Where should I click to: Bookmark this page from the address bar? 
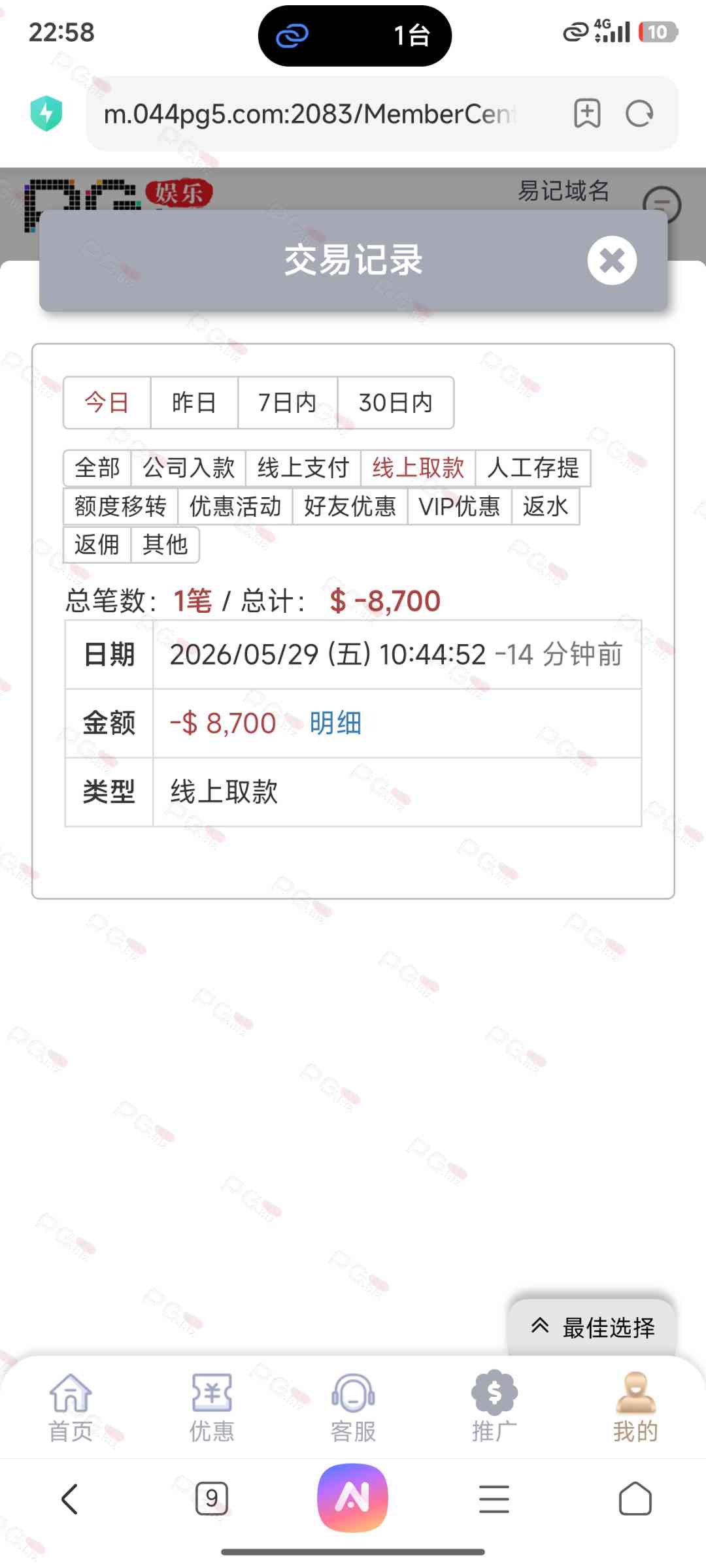[x=587, y=114]
